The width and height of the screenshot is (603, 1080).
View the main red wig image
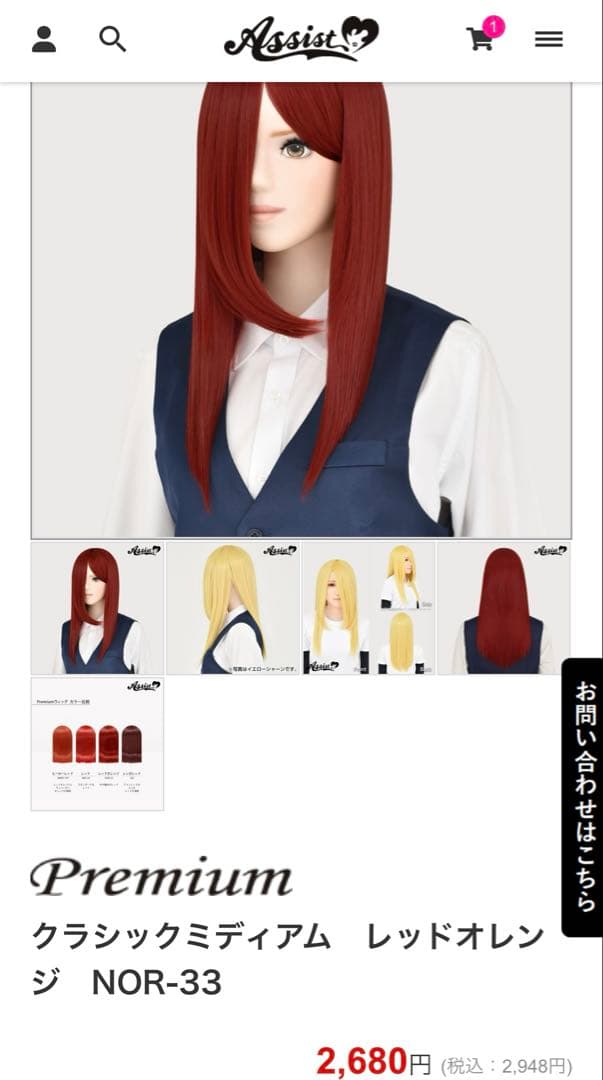[x=301, y=310]
